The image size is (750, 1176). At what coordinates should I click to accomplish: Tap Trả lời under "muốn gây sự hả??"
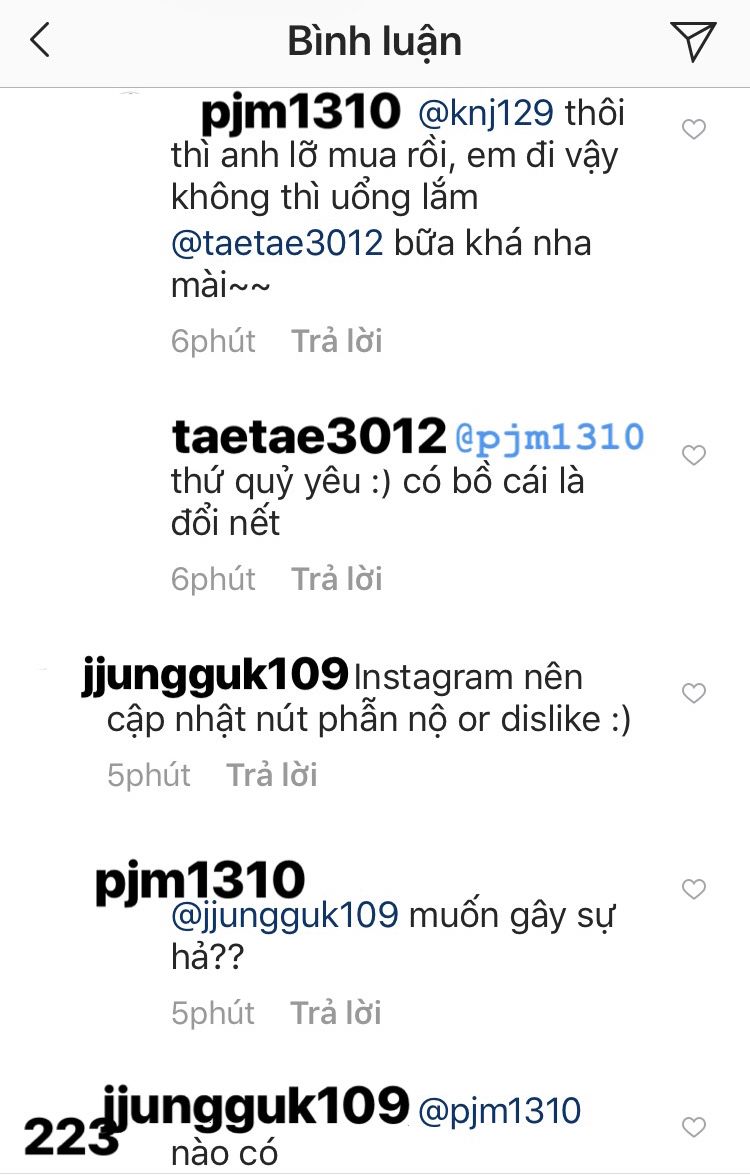click(x=337, y=1013)
